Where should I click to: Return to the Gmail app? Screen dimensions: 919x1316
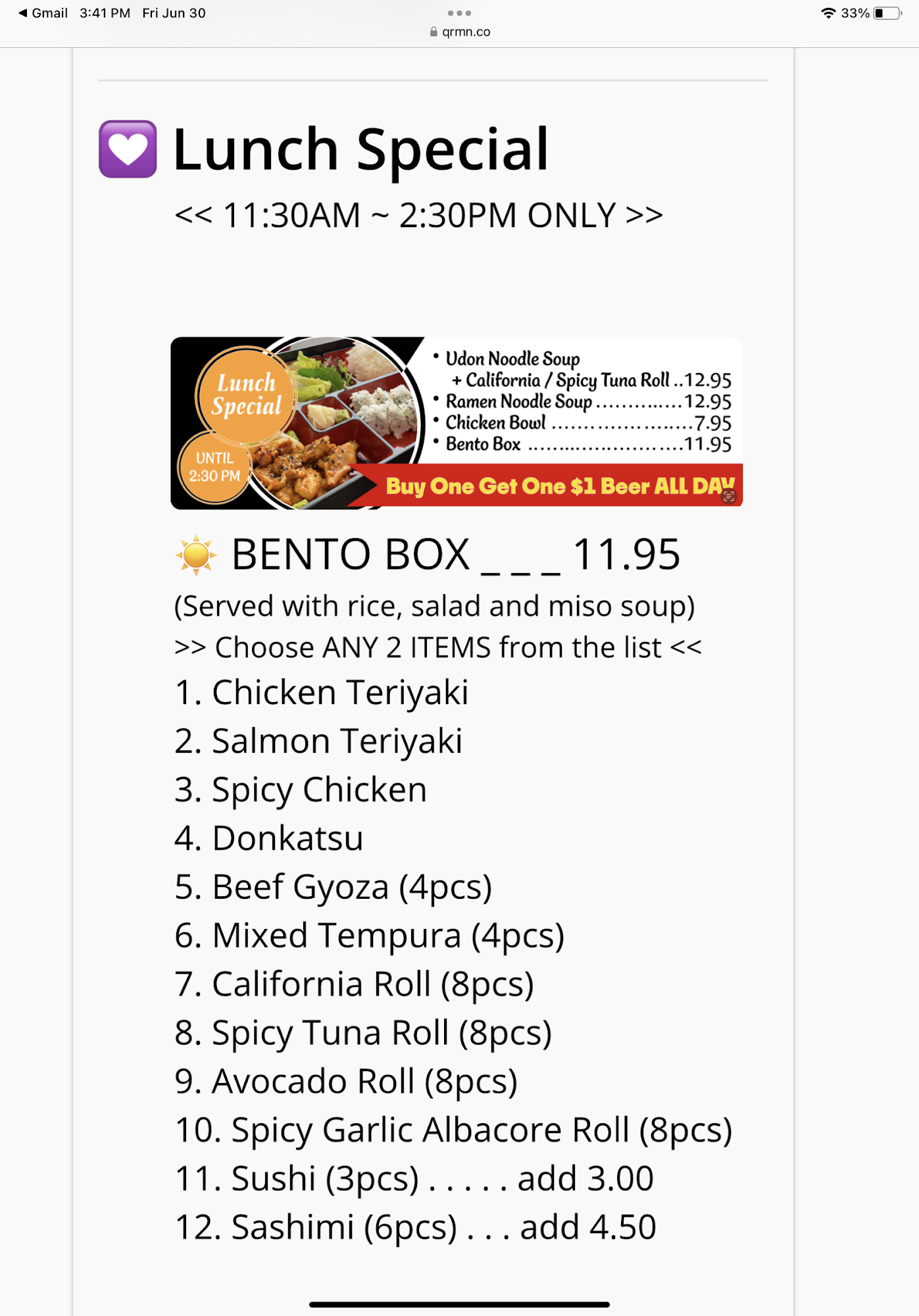[43, 13]
